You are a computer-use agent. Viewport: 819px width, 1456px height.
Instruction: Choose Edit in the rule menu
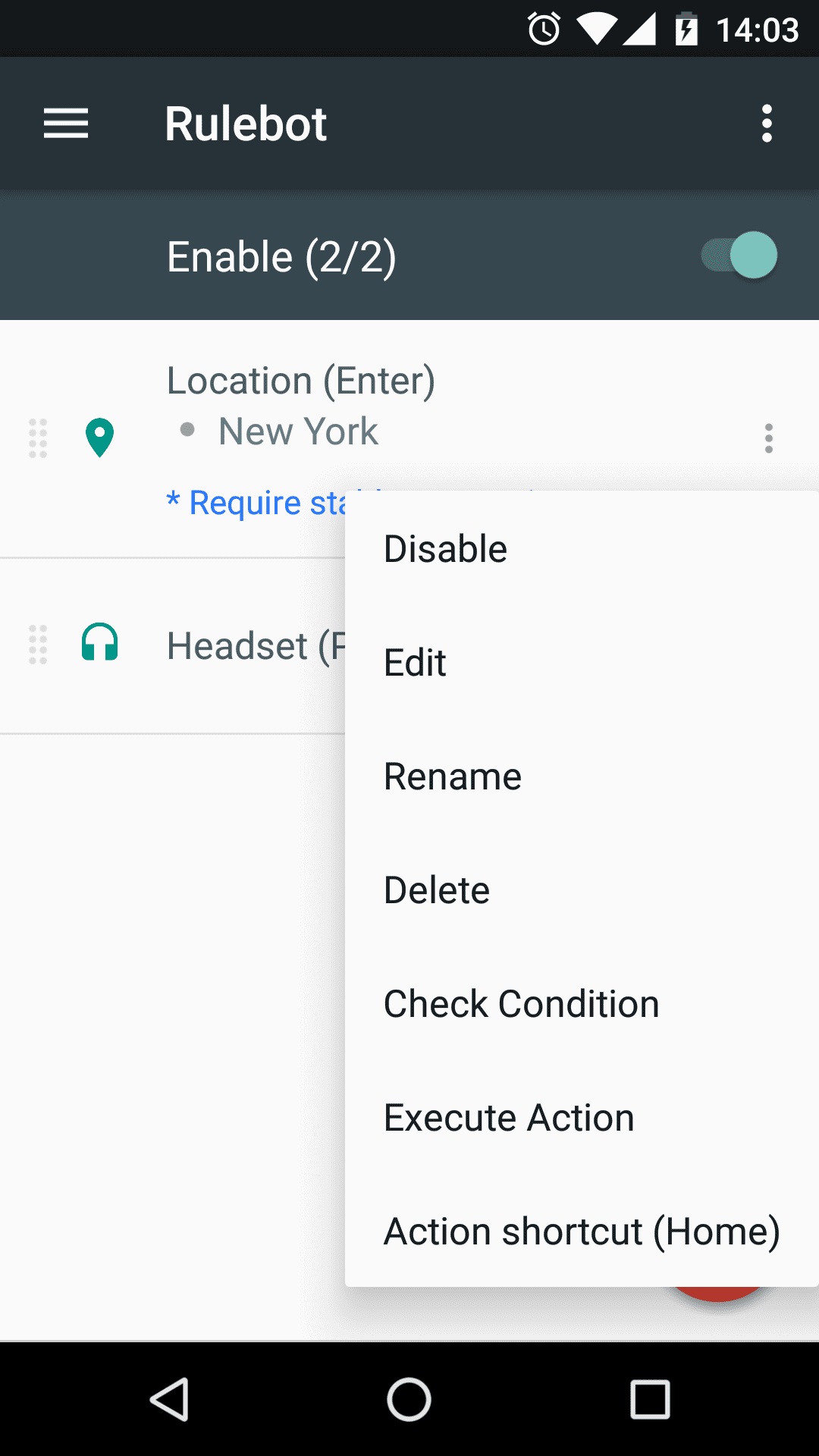click(415, 663)
